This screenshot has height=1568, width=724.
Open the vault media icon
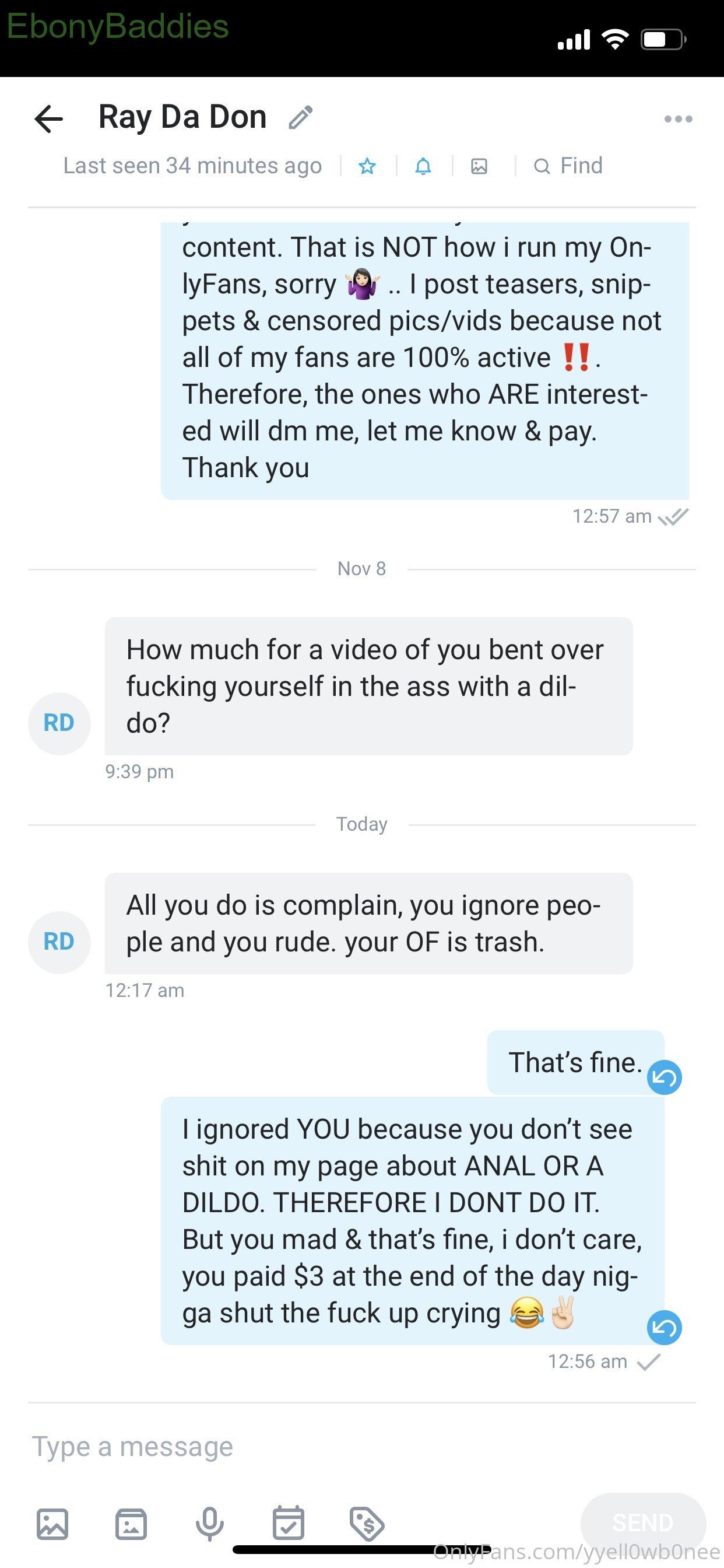(131, 1524)
